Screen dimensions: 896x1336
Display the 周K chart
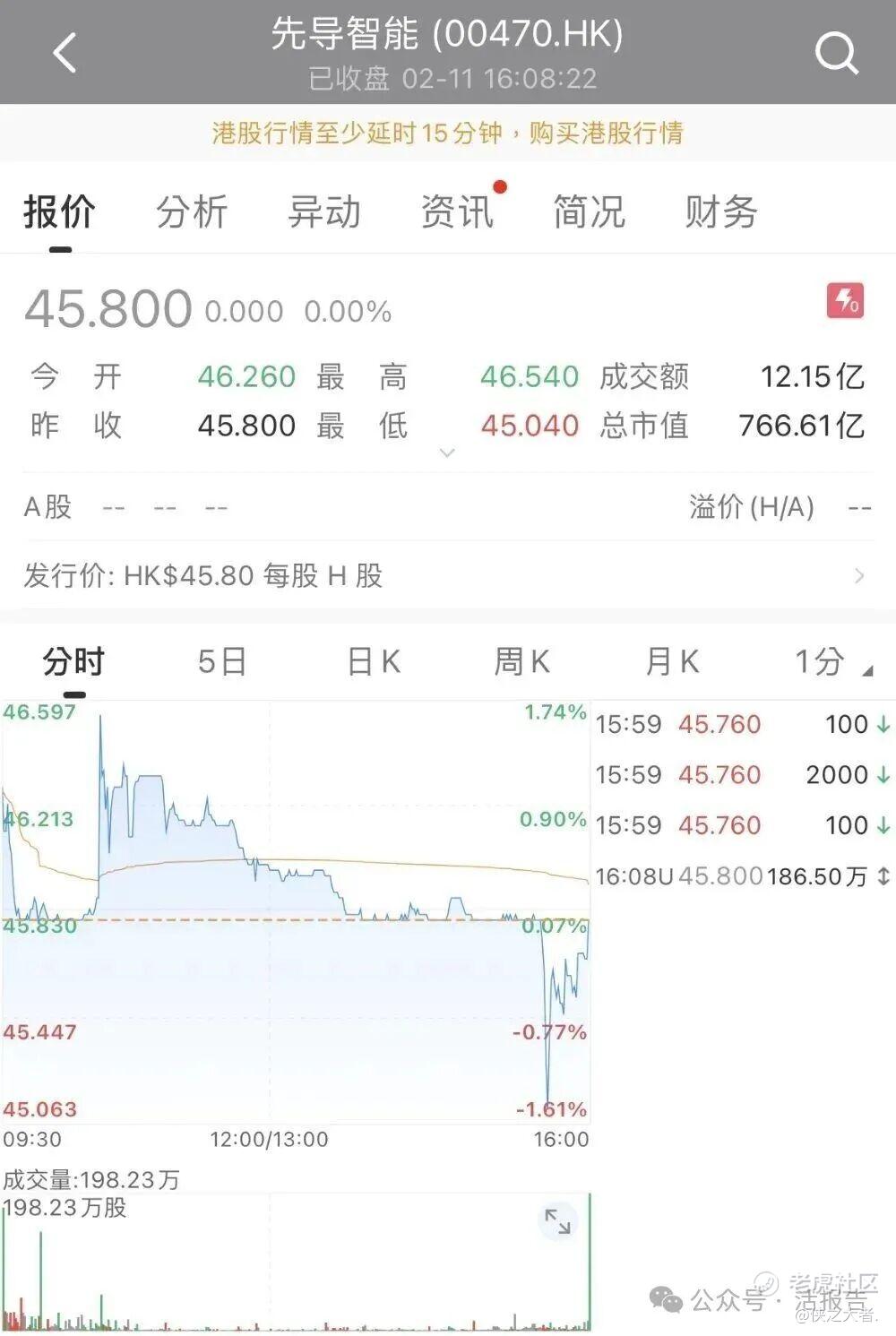pos(521,662)
